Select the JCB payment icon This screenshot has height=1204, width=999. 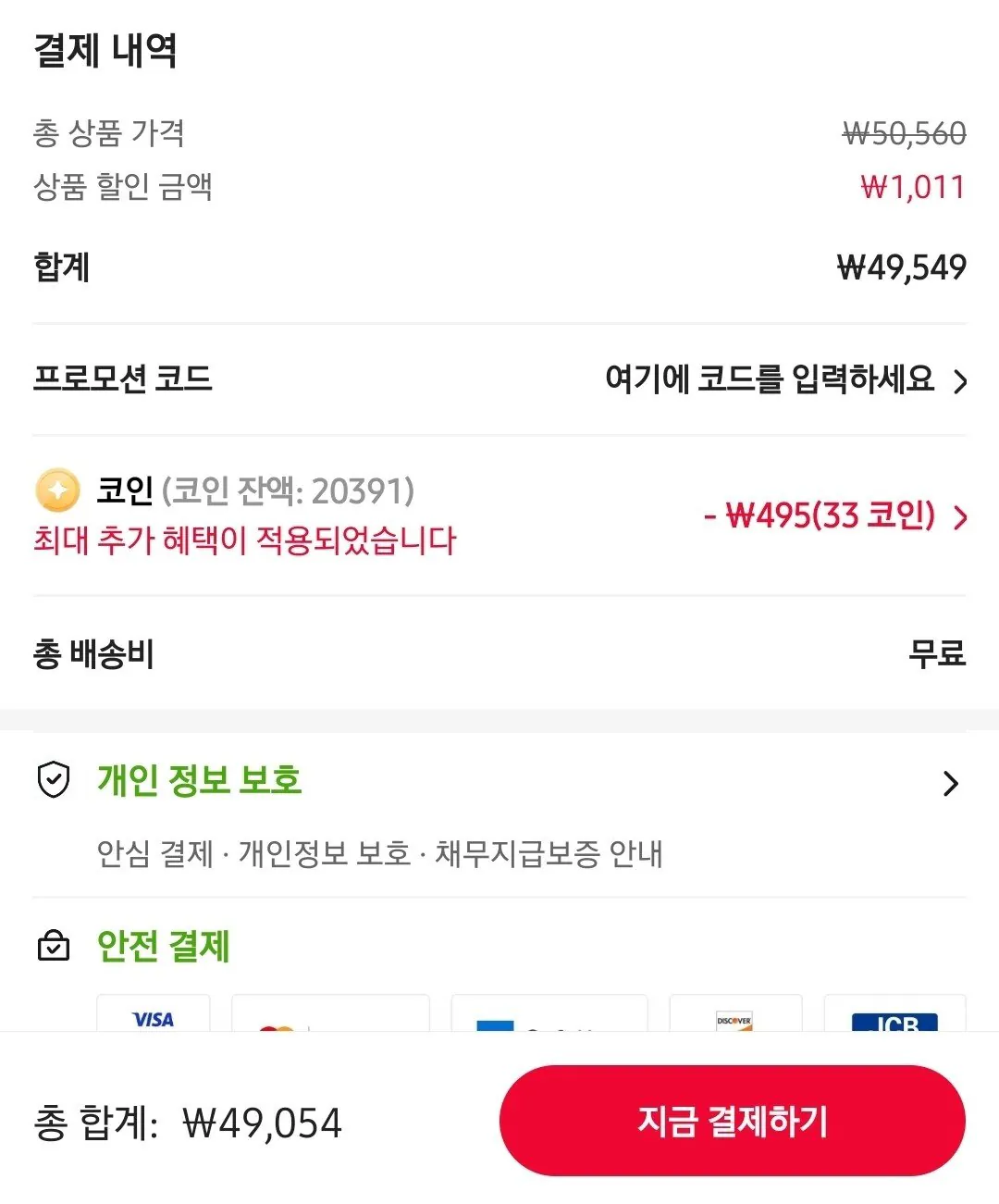point(894,1020)
